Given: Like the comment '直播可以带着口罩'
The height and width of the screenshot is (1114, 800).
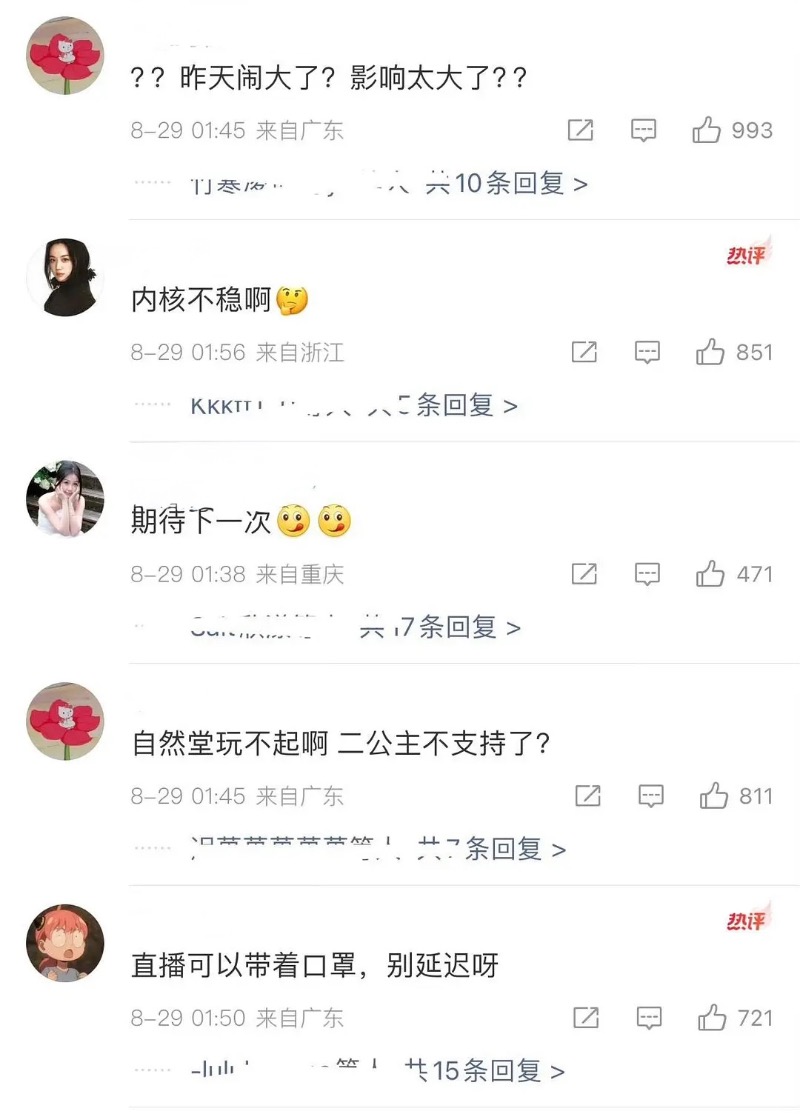Looking at the screenshot, I should 712,1018.
